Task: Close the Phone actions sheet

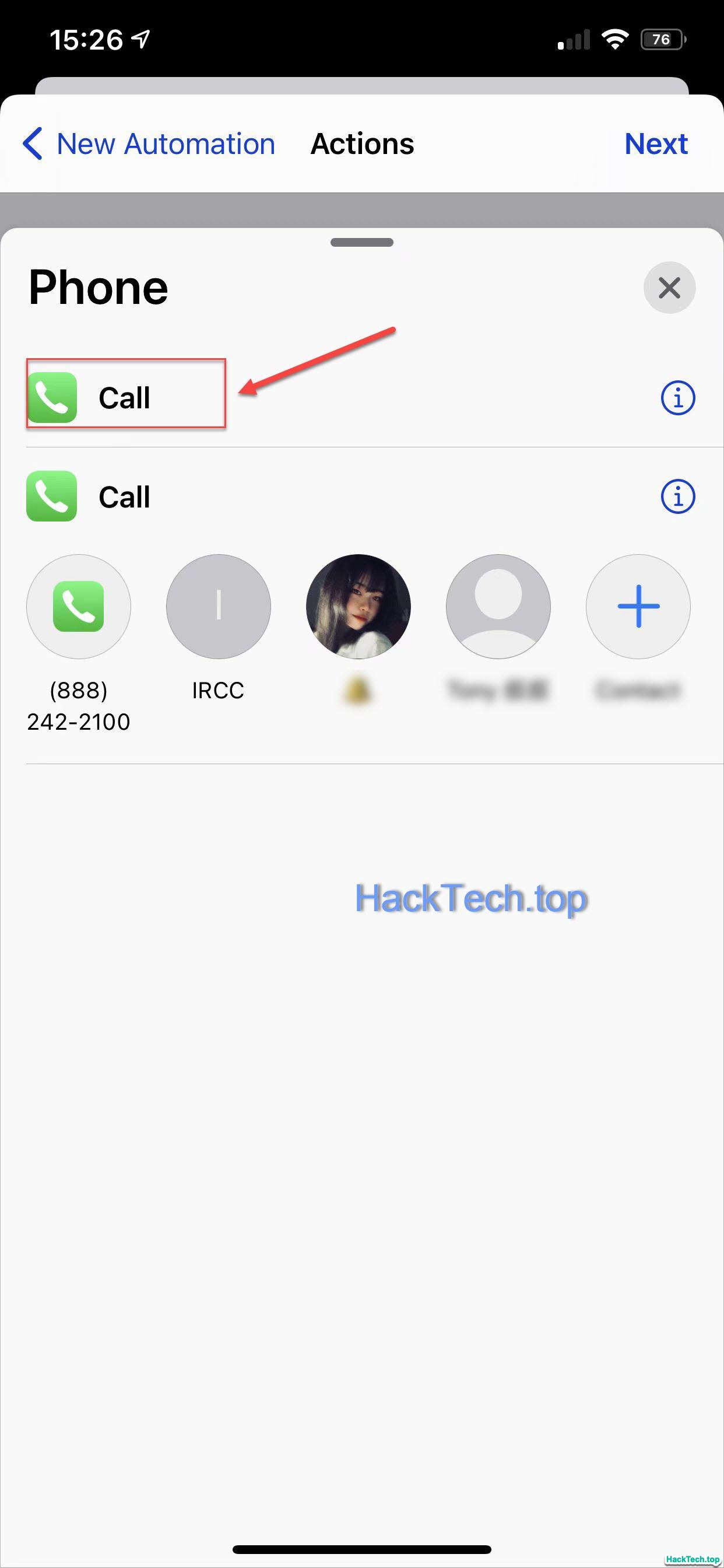Action: tap(669, 288)
